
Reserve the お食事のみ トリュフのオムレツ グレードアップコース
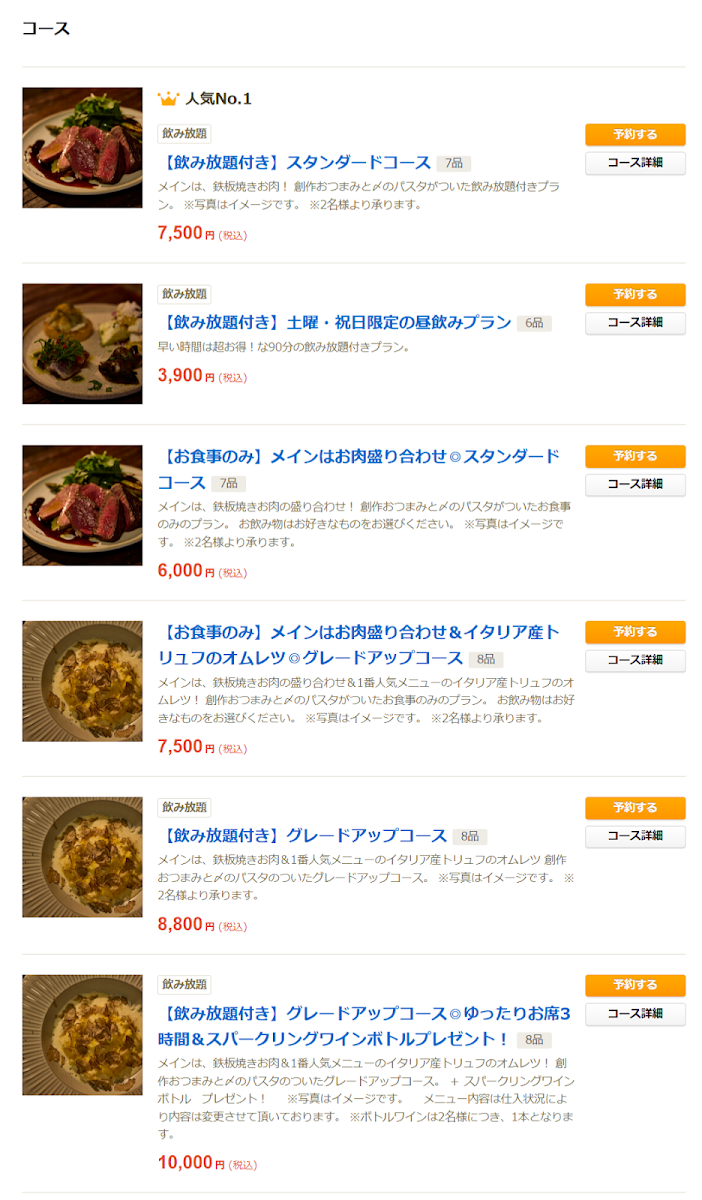point(635,632)
